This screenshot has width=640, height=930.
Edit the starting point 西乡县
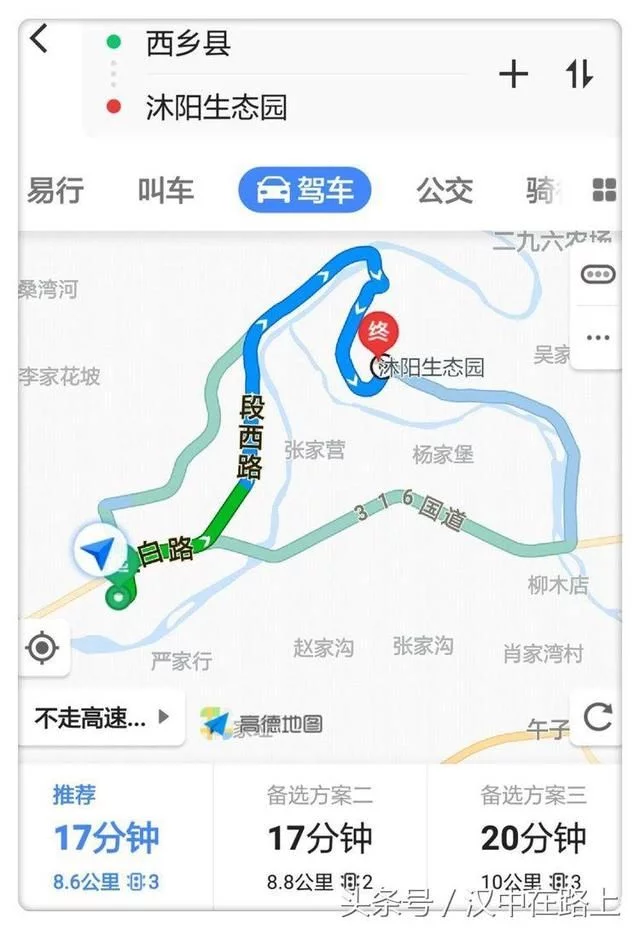(188, 43)
